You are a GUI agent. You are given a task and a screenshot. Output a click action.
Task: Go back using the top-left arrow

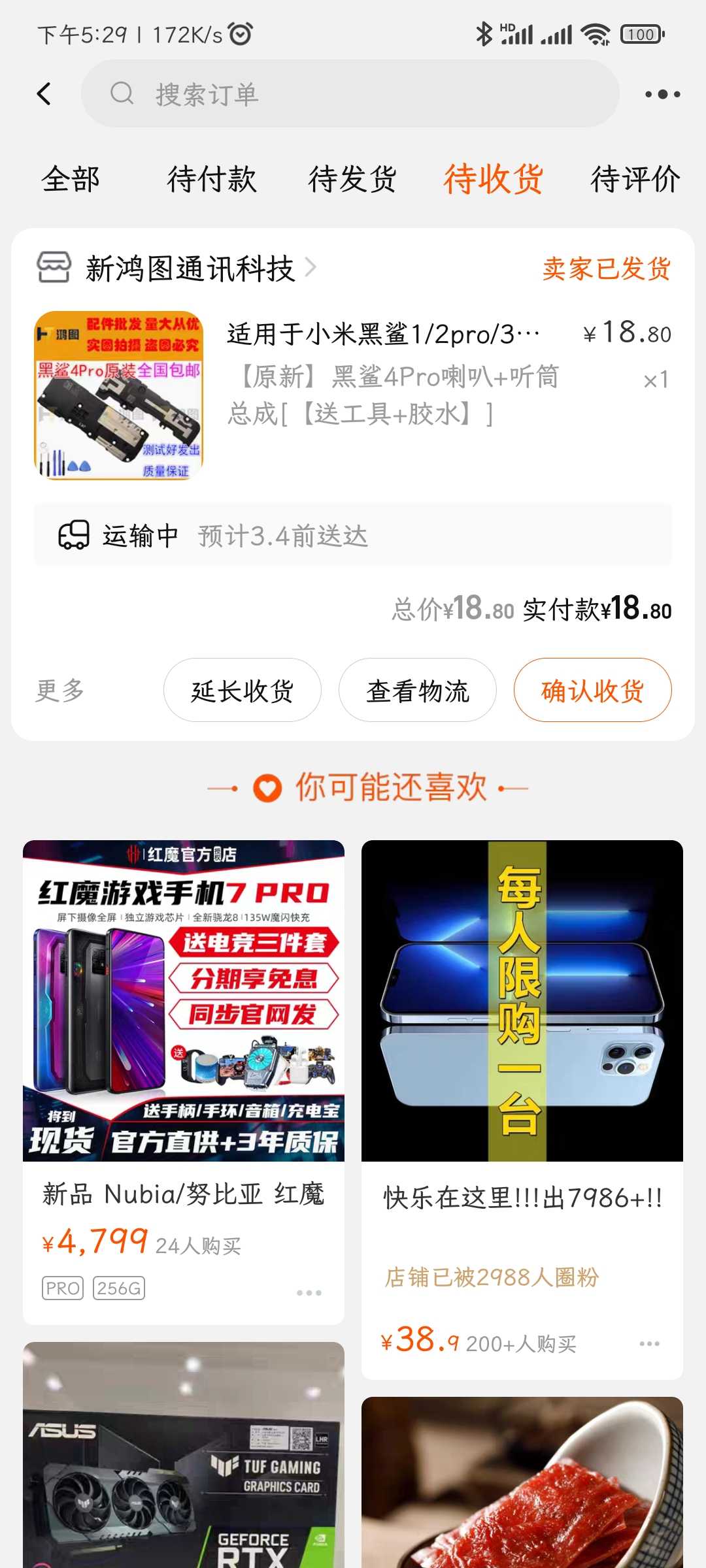click(44, 94)
